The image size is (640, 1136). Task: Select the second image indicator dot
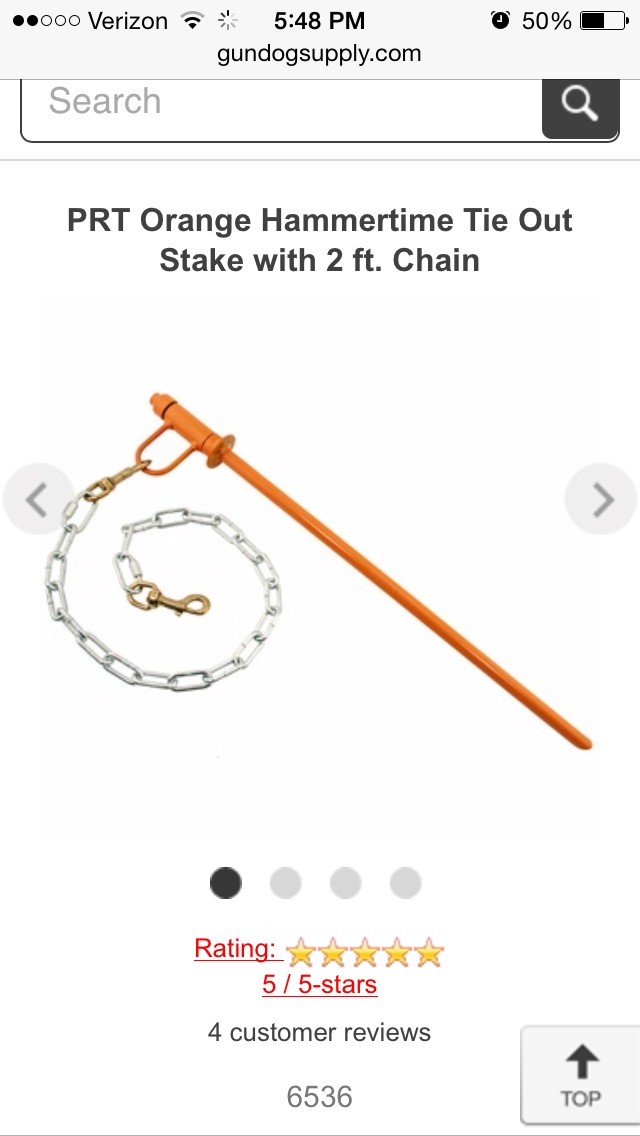click(285, 883)
